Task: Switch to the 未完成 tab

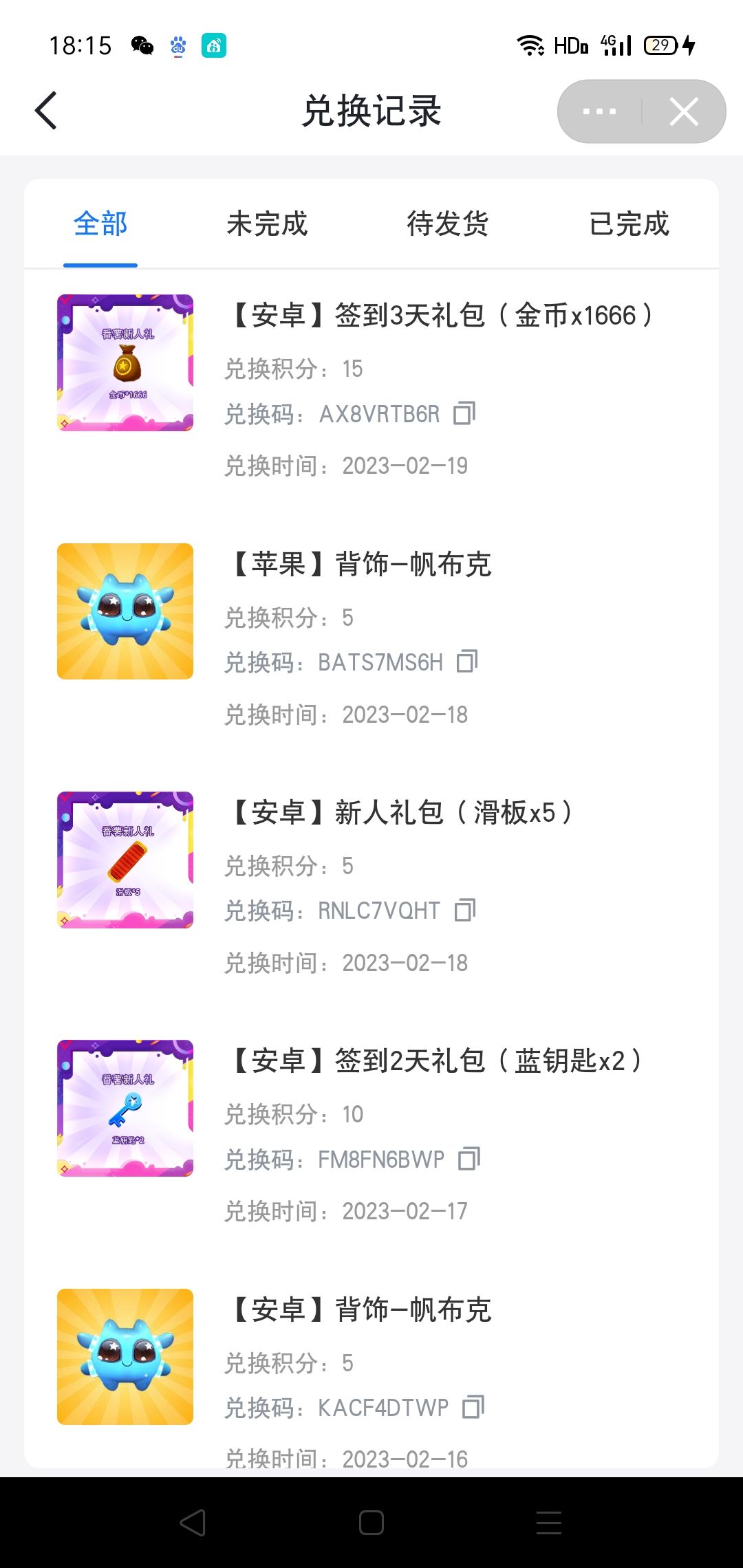Action: coord(267,224)
